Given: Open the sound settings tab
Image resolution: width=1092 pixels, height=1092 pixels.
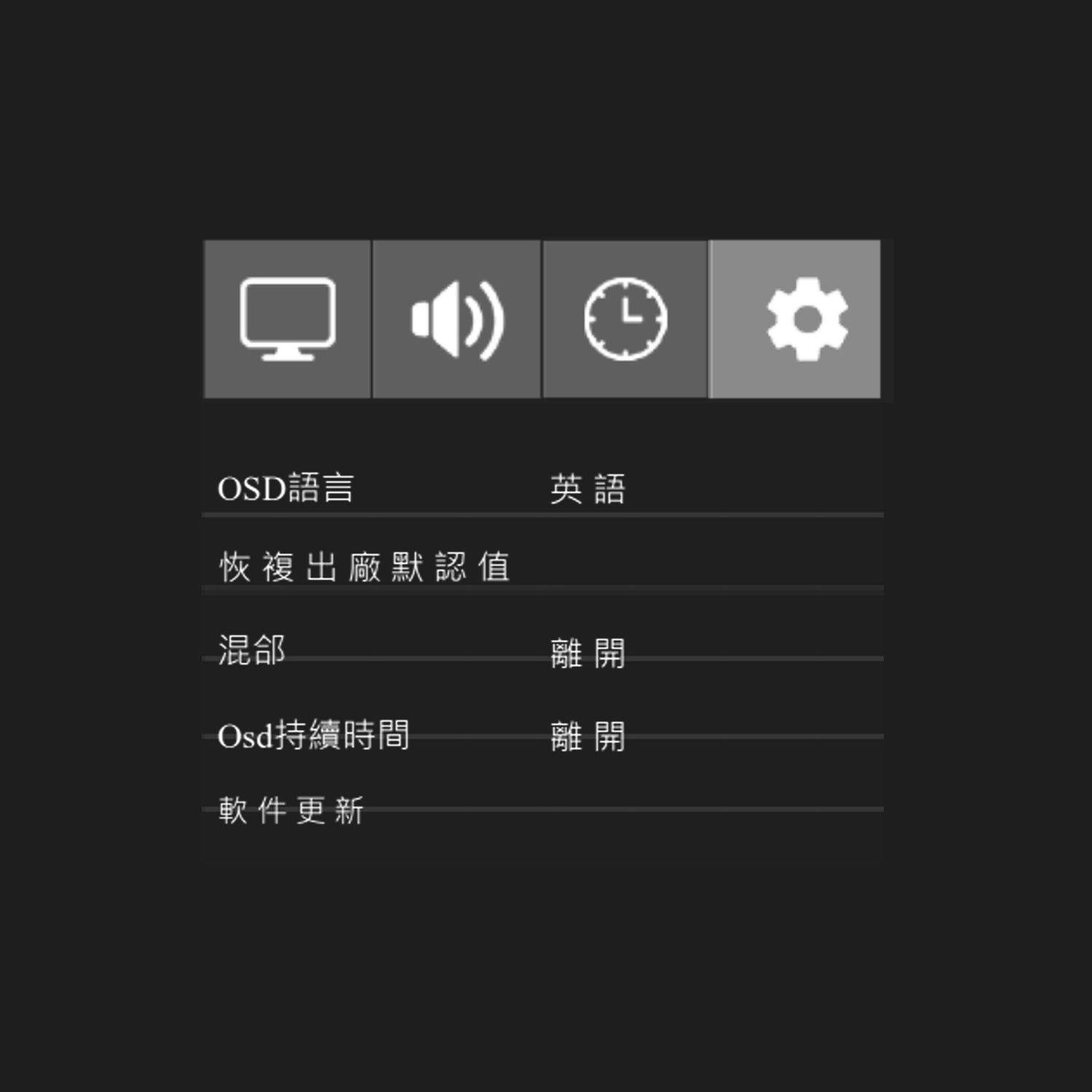Looking at the screenshot, I should click(x=456, y=319).
